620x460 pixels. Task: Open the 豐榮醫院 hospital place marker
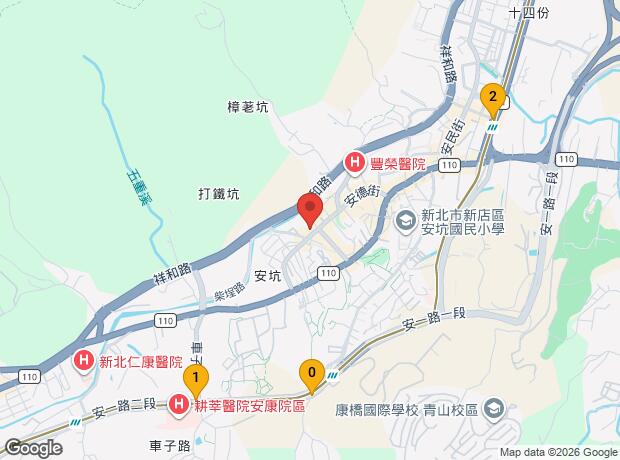[x=354, y=162]
